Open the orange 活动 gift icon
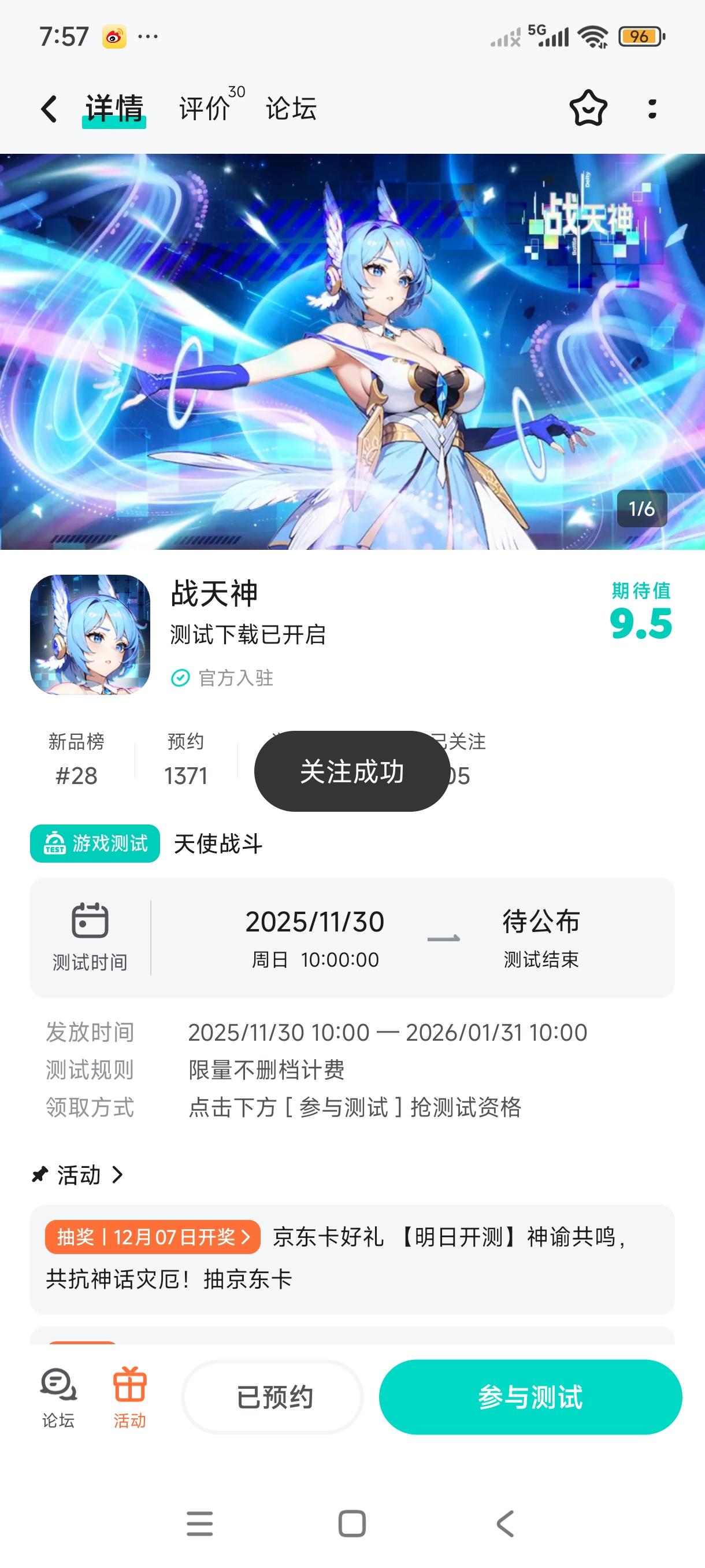 click(x=129, y=1396)
